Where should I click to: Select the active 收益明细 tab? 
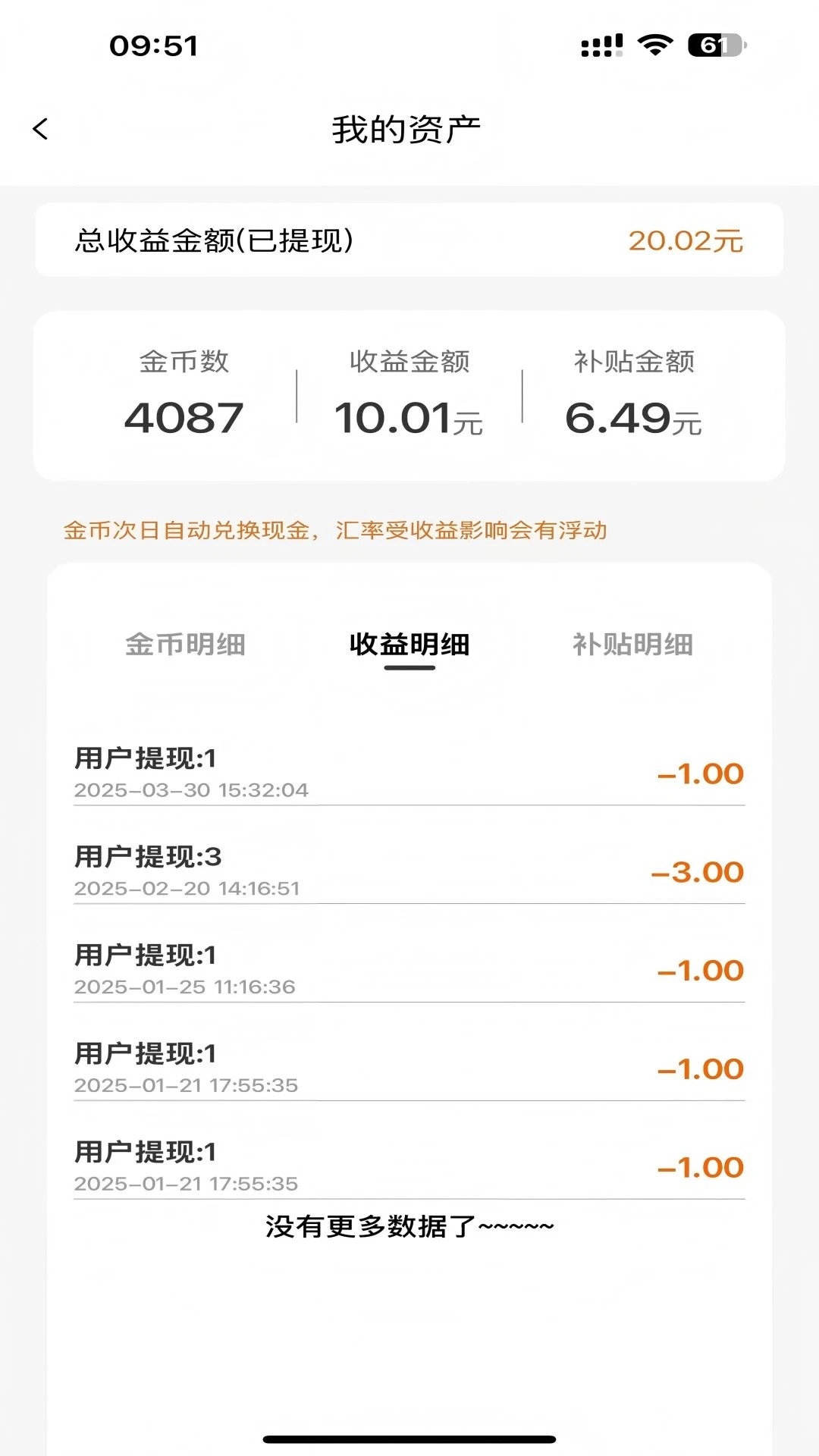(x=409, y=645)
